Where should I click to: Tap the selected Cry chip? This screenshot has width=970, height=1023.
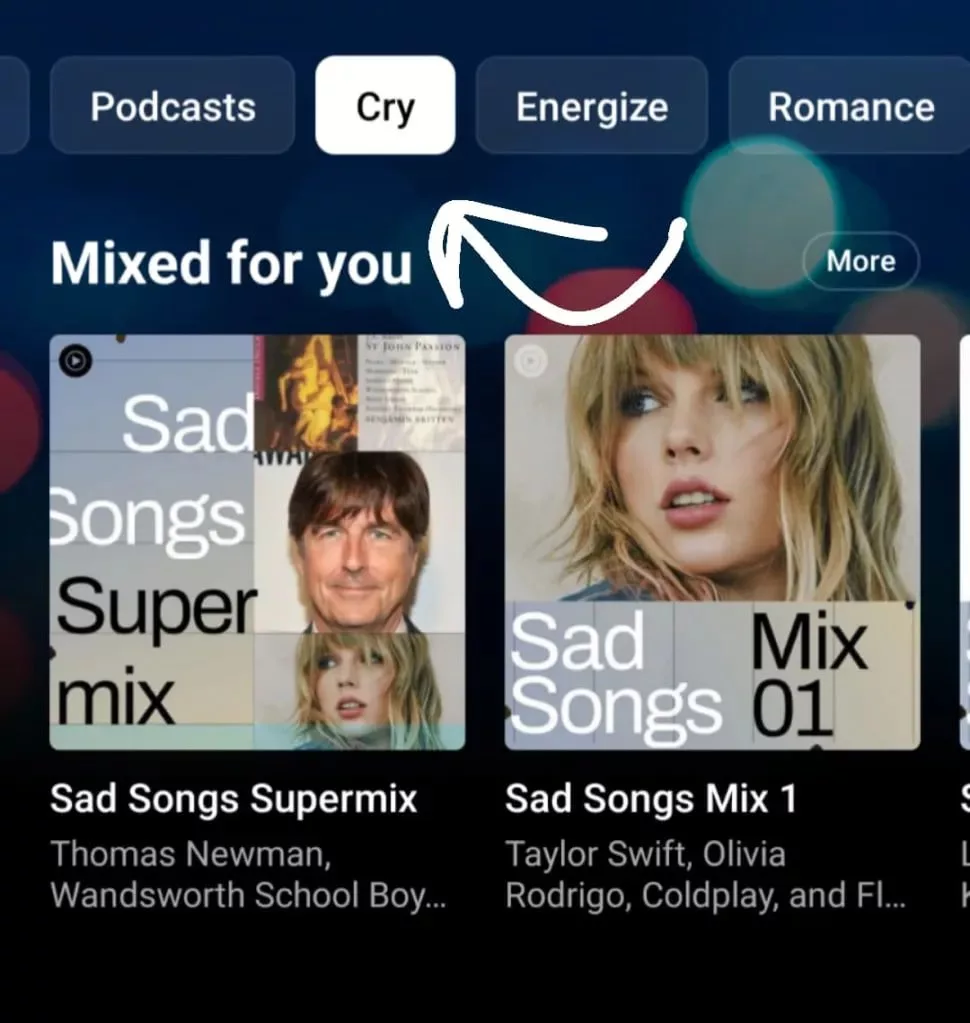385,106
